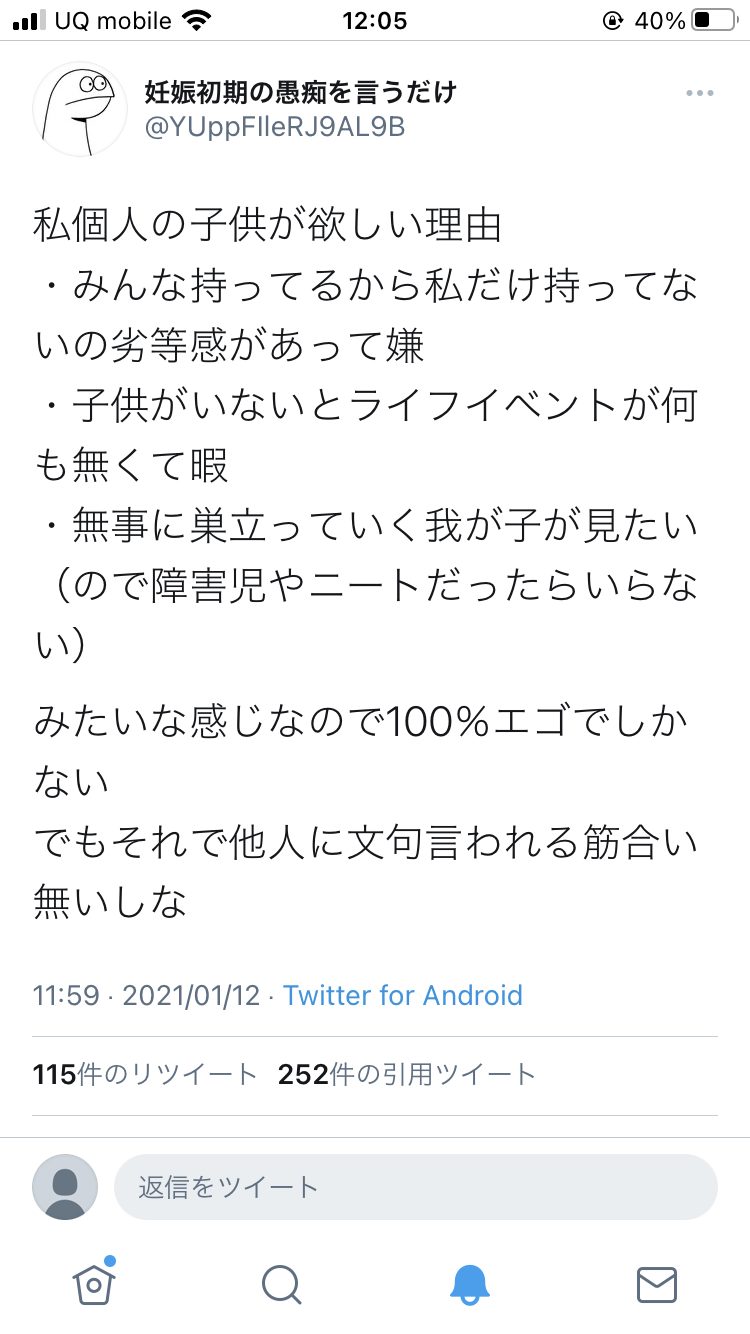The width and height of the screenshot is (750, 1334).
Task: Open the @YUppFIleRJ9AL9B profile name
Action: (275, 127)
